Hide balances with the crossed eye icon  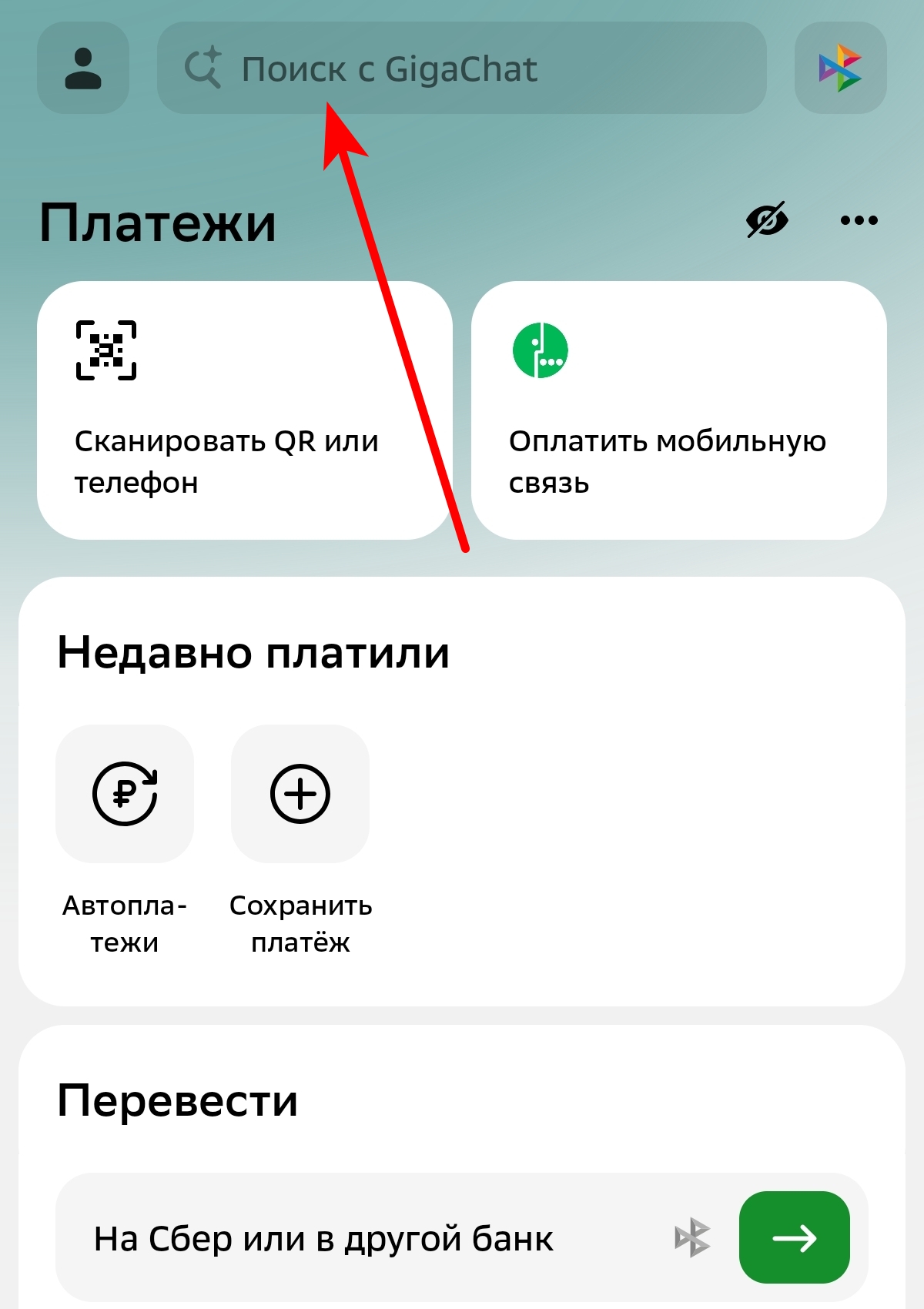pyautogui.click(x=767, y=221)
